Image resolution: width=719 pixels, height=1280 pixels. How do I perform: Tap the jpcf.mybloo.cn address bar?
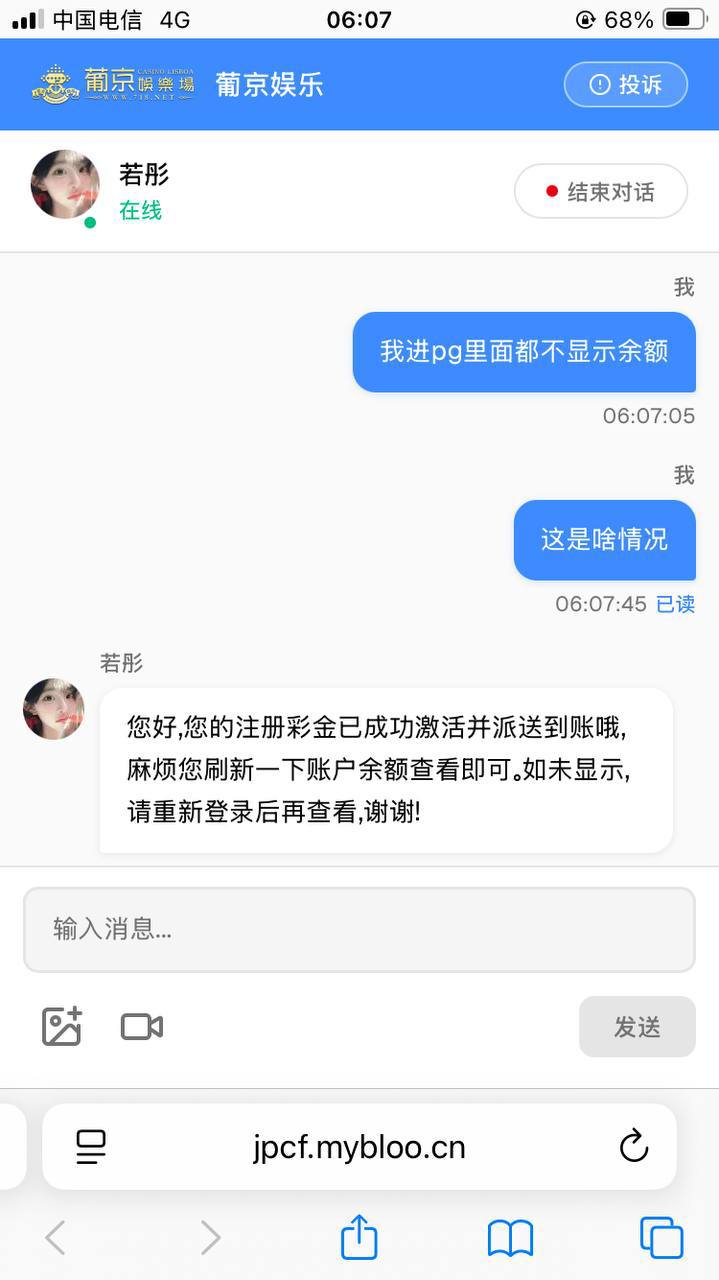[359, 1146]
